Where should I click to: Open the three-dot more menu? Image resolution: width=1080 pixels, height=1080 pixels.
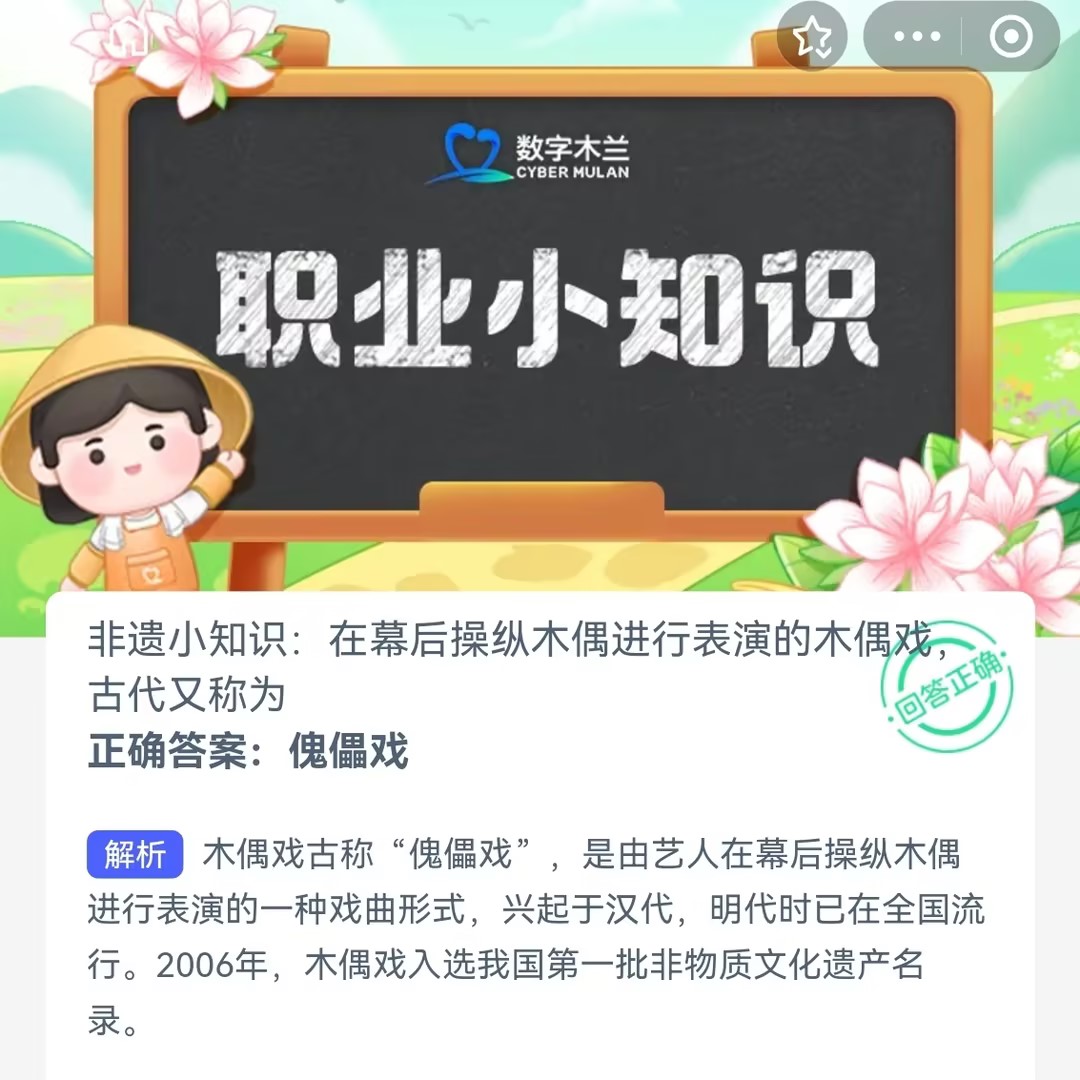tap(917, 38)
